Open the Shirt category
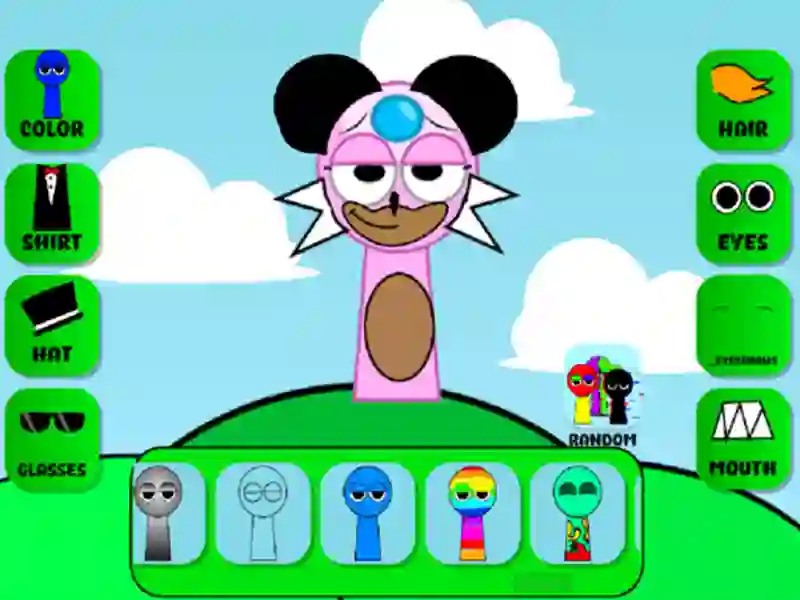Image resolution: width=800 pixels, height=600 pixels. point(52,212)
